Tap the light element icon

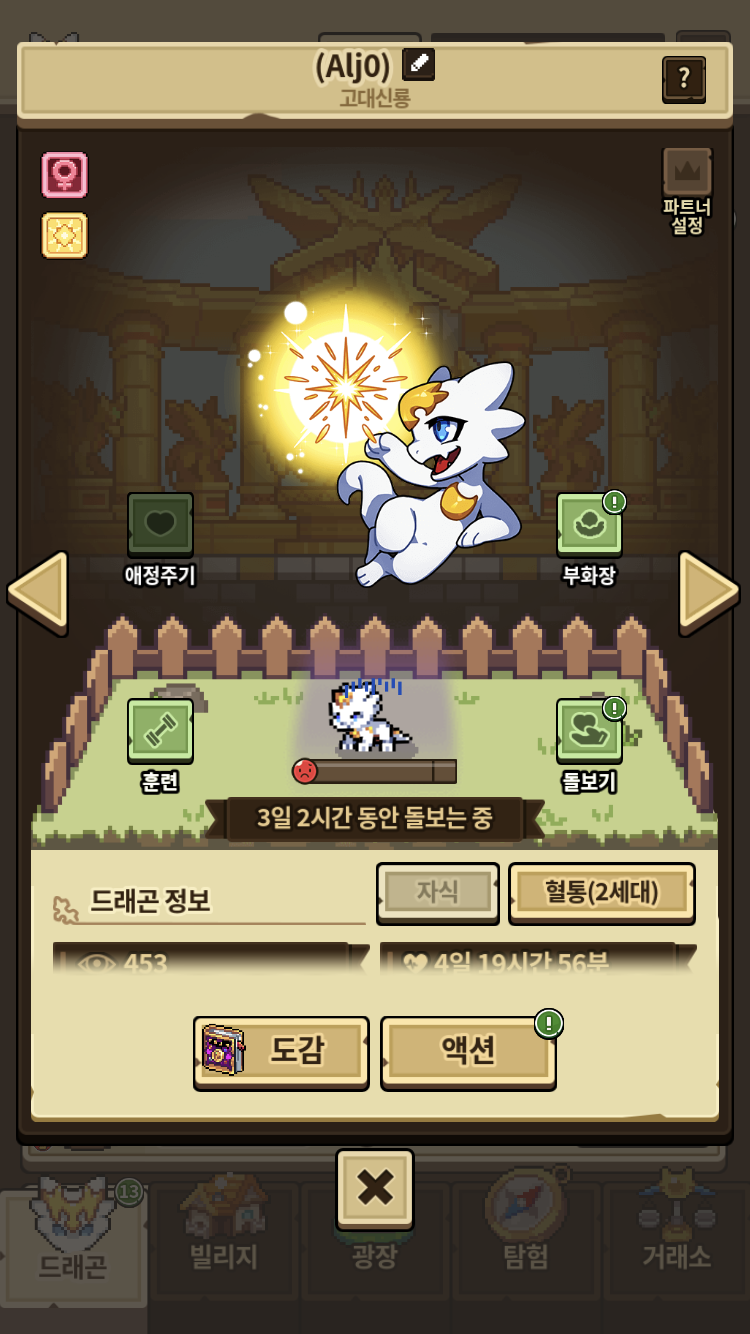tap(64, 235)
